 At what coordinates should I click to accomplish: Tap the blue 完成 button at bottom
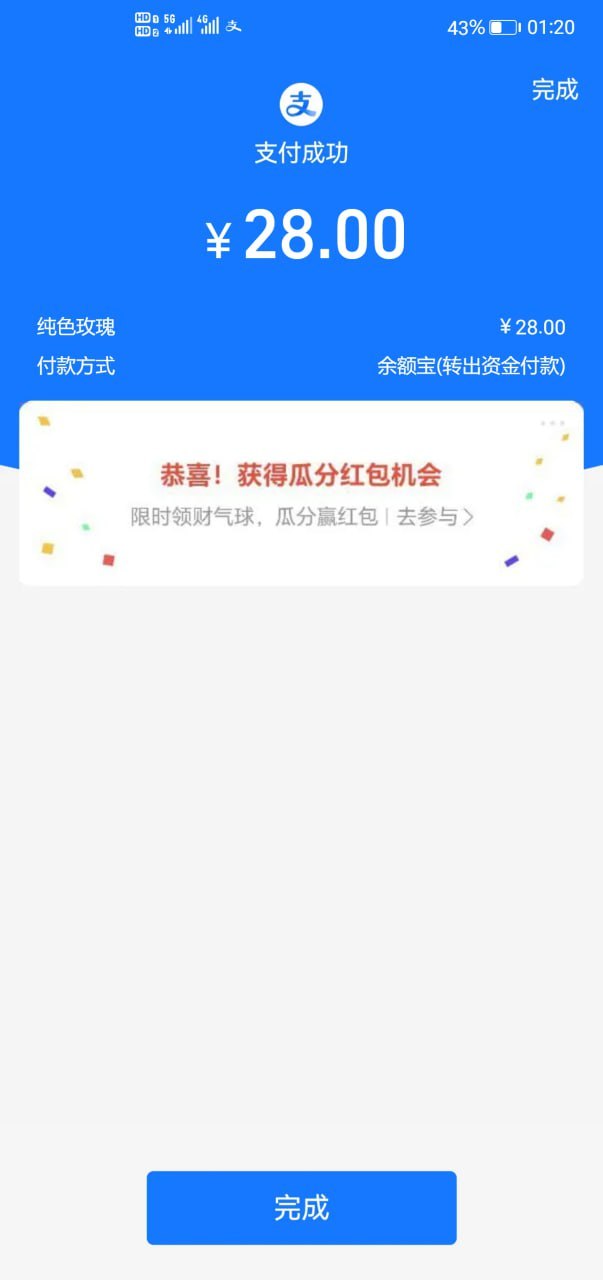[x=301, y=1208]
